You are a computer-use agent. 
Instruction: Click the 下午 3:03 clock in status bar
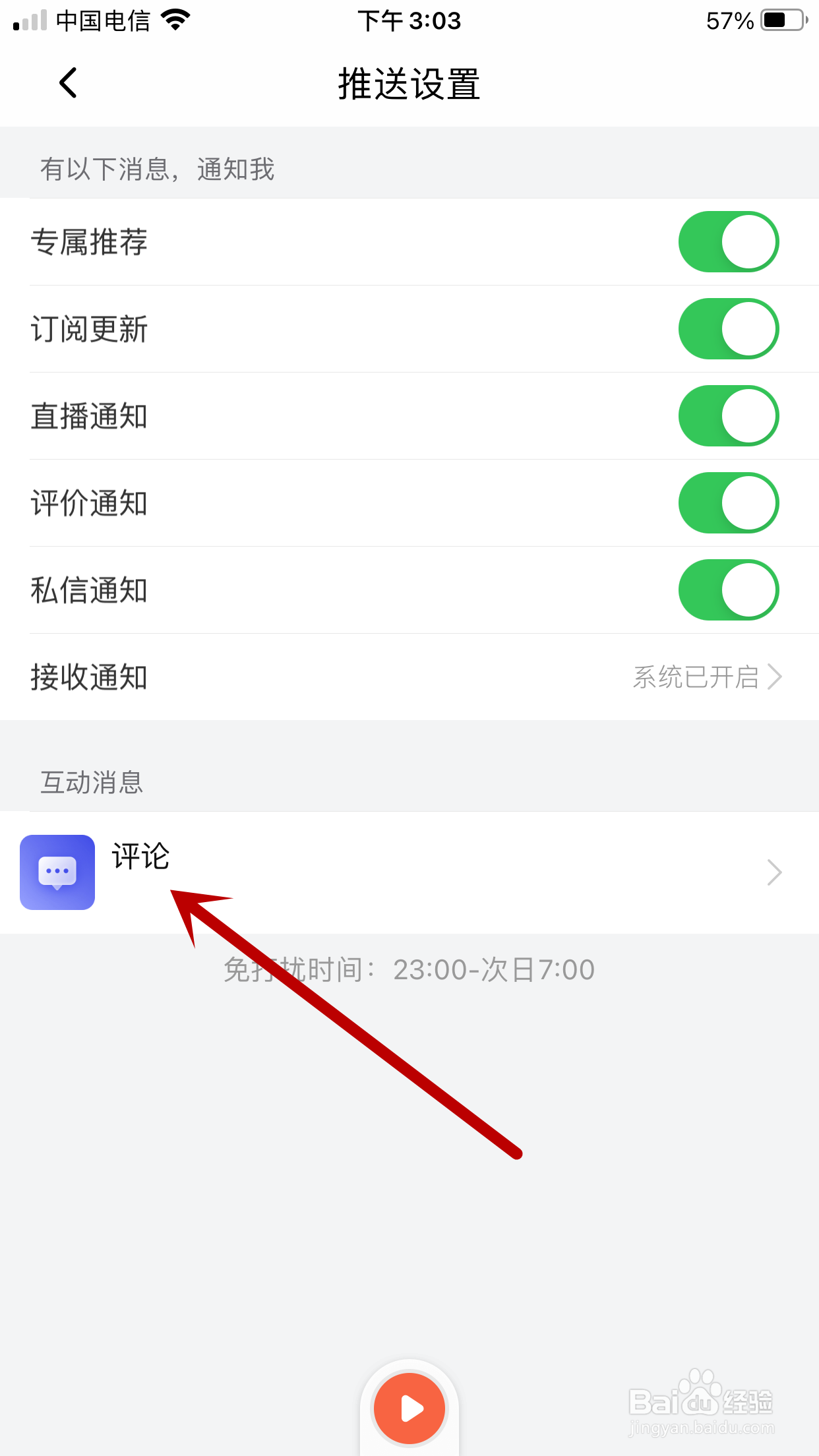coord(409,20)
